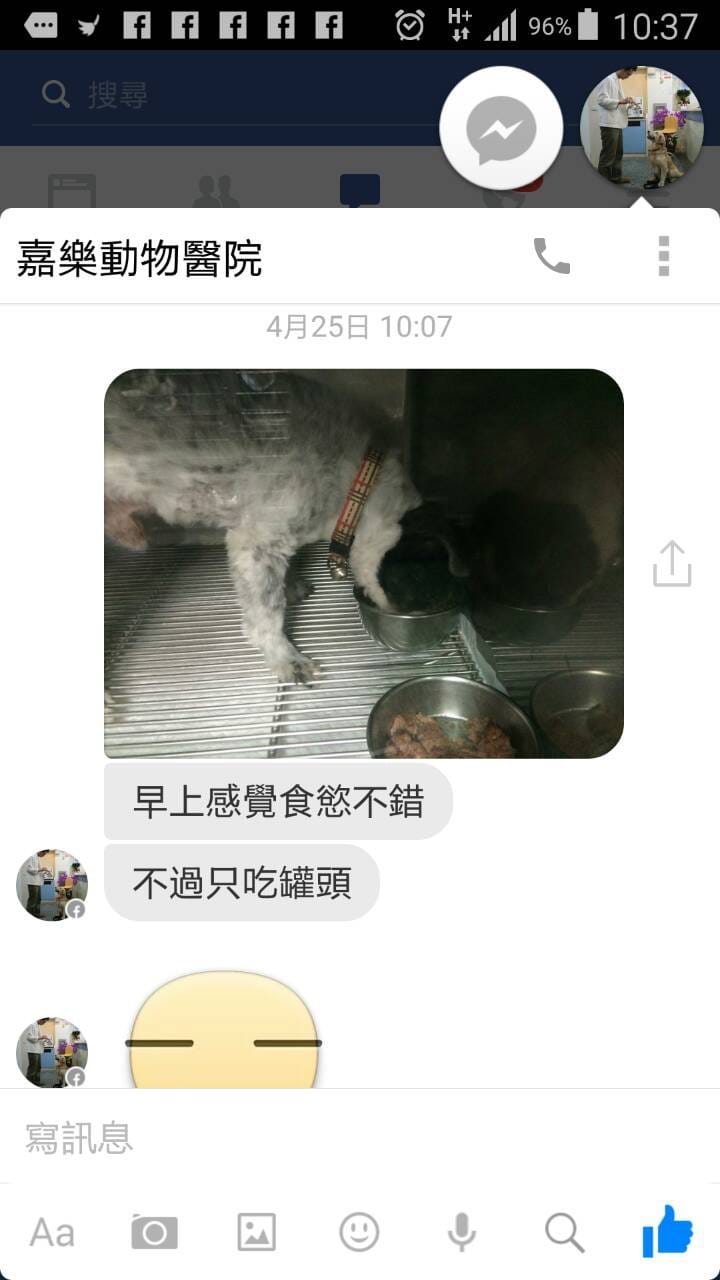Record a voice message with the microphone

click(x=461, y=1232)
